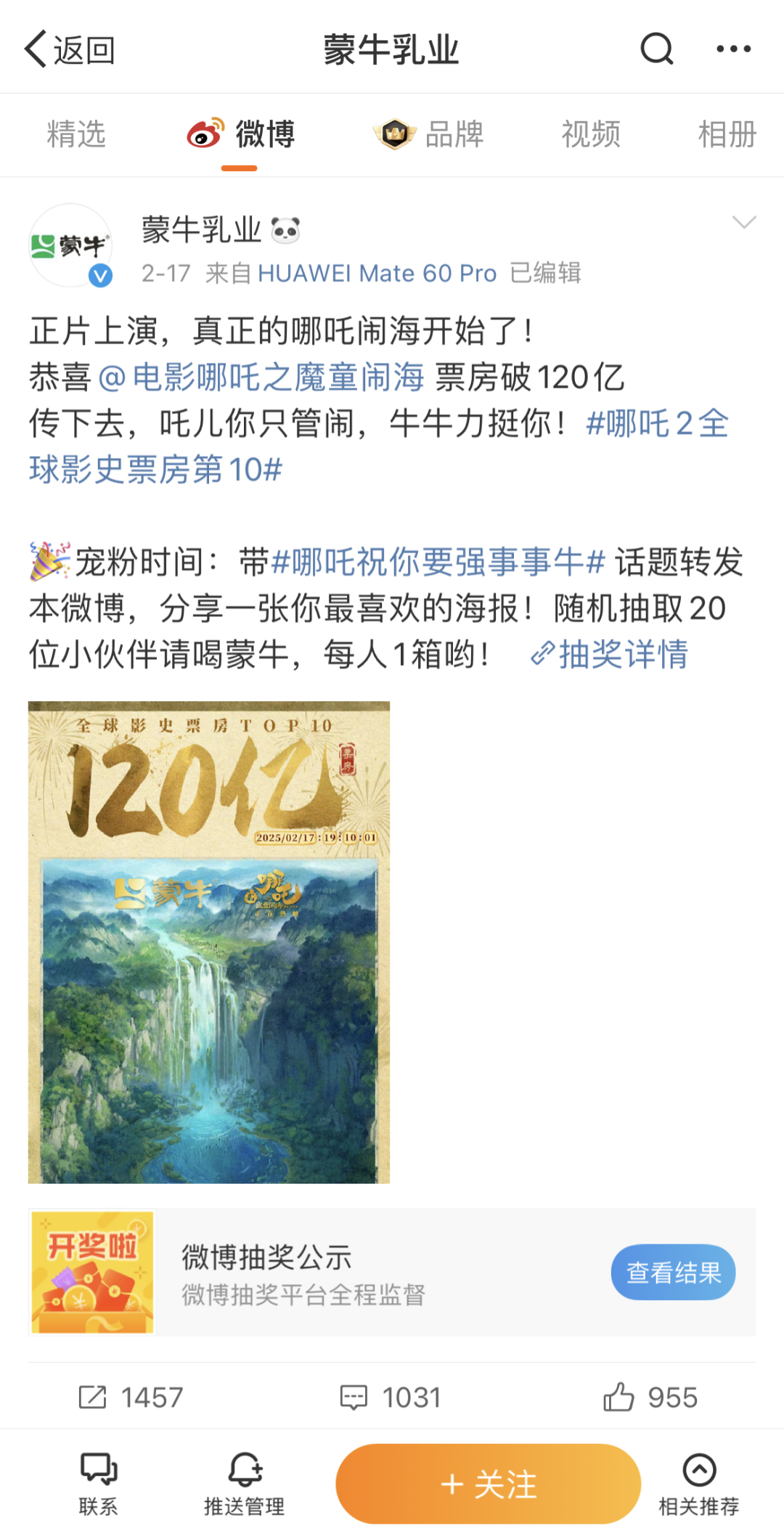Image resolution: width=784 pixels, height=1539 pixels.
Task: Like the post with 955 likes
Action: click(650, 1397)
